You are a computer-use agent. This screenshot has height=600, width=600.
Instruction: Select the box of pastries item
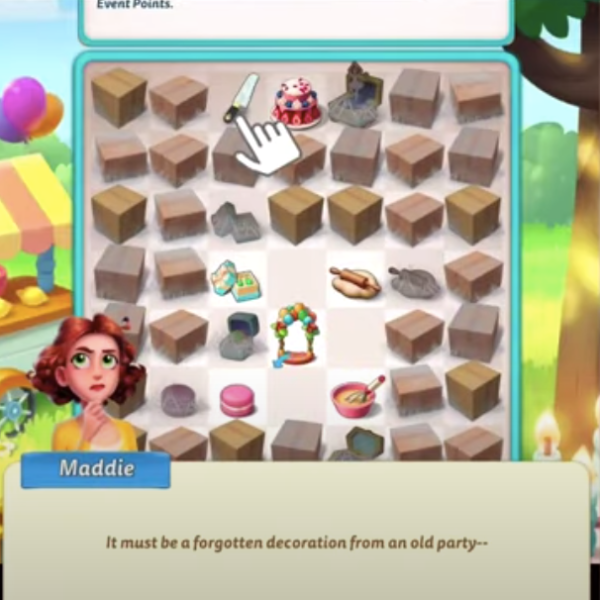coord(236,280)
